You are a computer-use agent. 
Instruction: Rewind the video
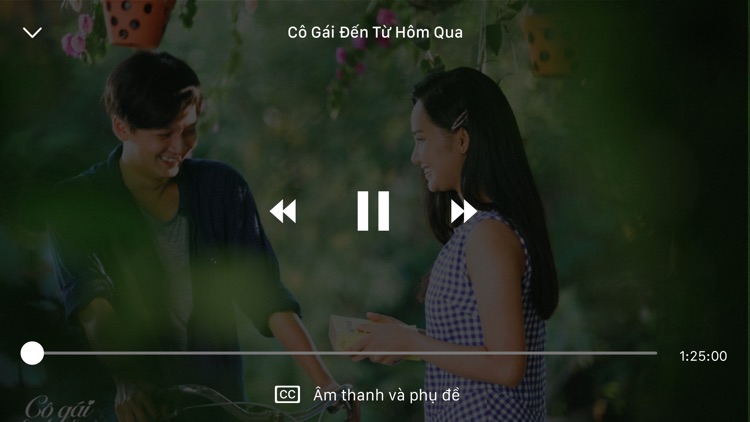tap(283, 211)
